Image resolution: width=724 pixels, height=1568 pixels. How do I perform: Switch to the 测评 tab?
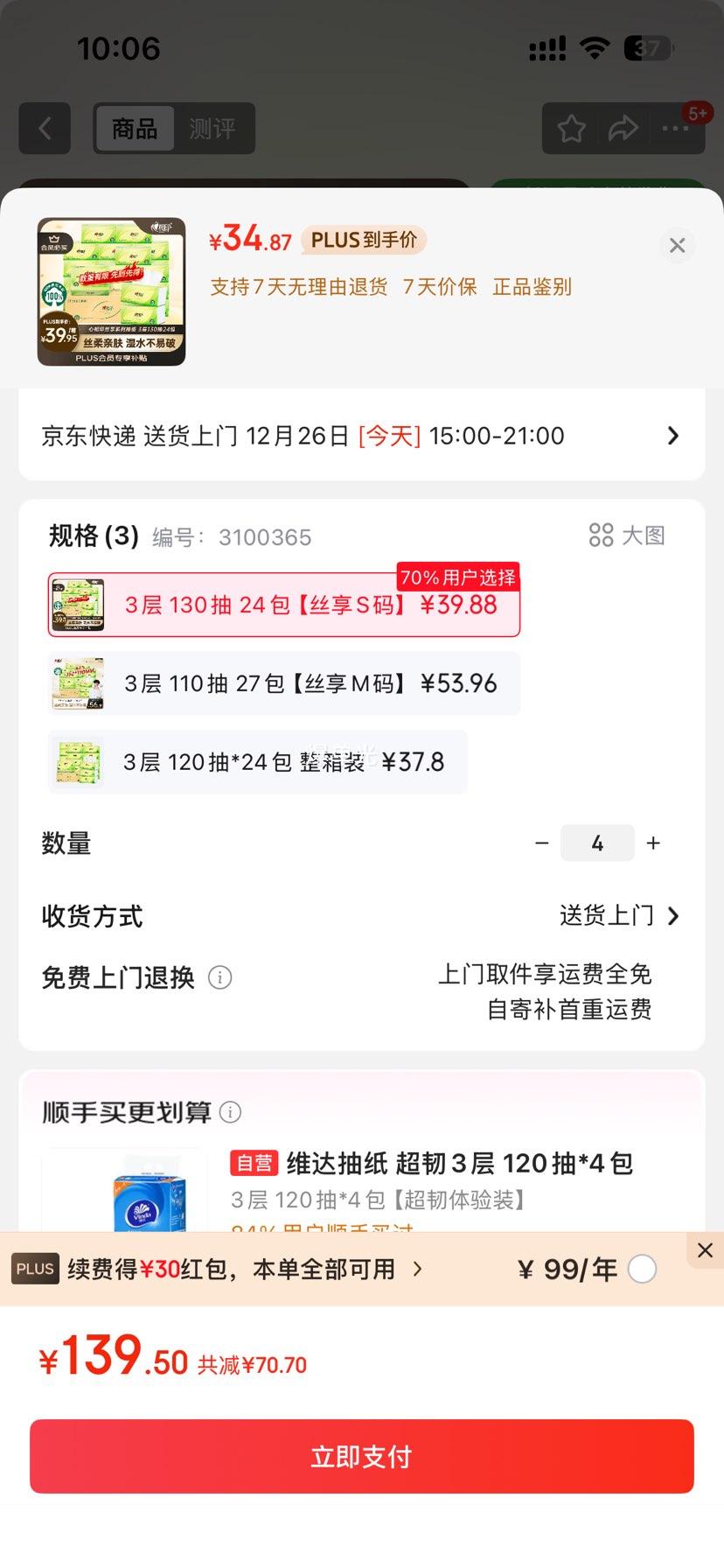(x=214, y=128)
